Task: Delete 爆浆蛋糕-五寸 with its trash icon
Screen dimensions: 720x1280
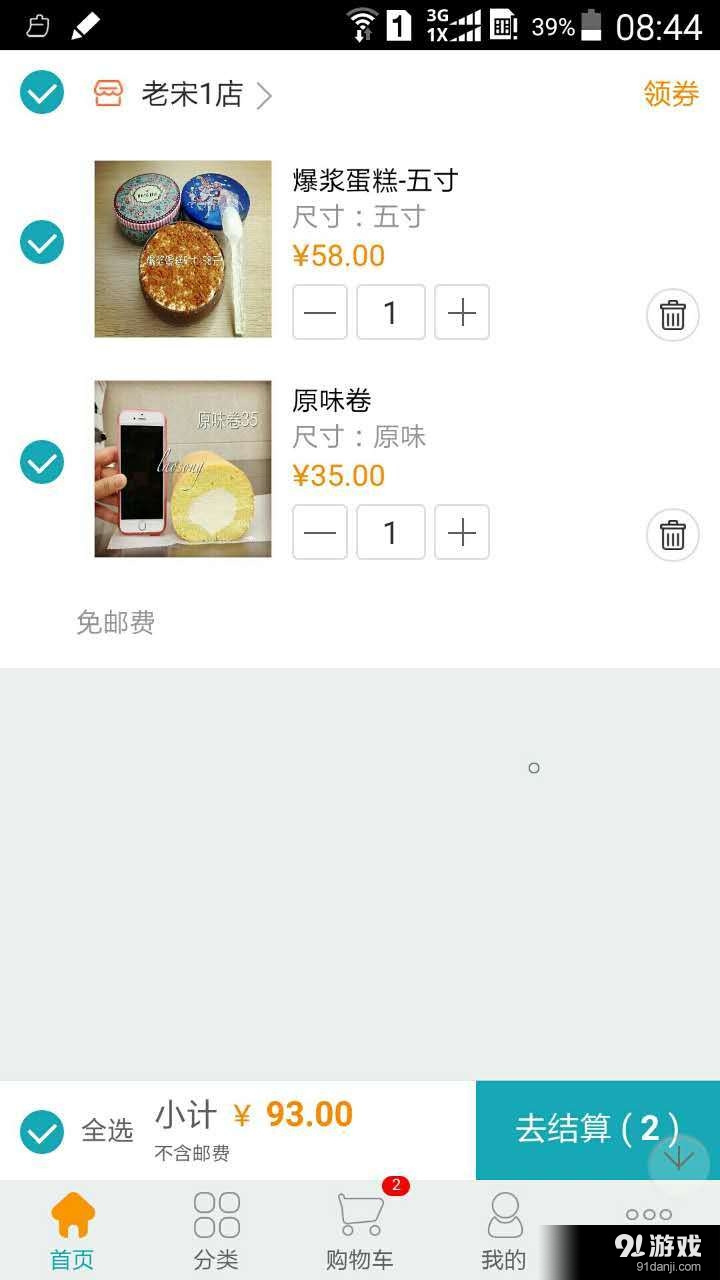Action: tap(672, 314)
